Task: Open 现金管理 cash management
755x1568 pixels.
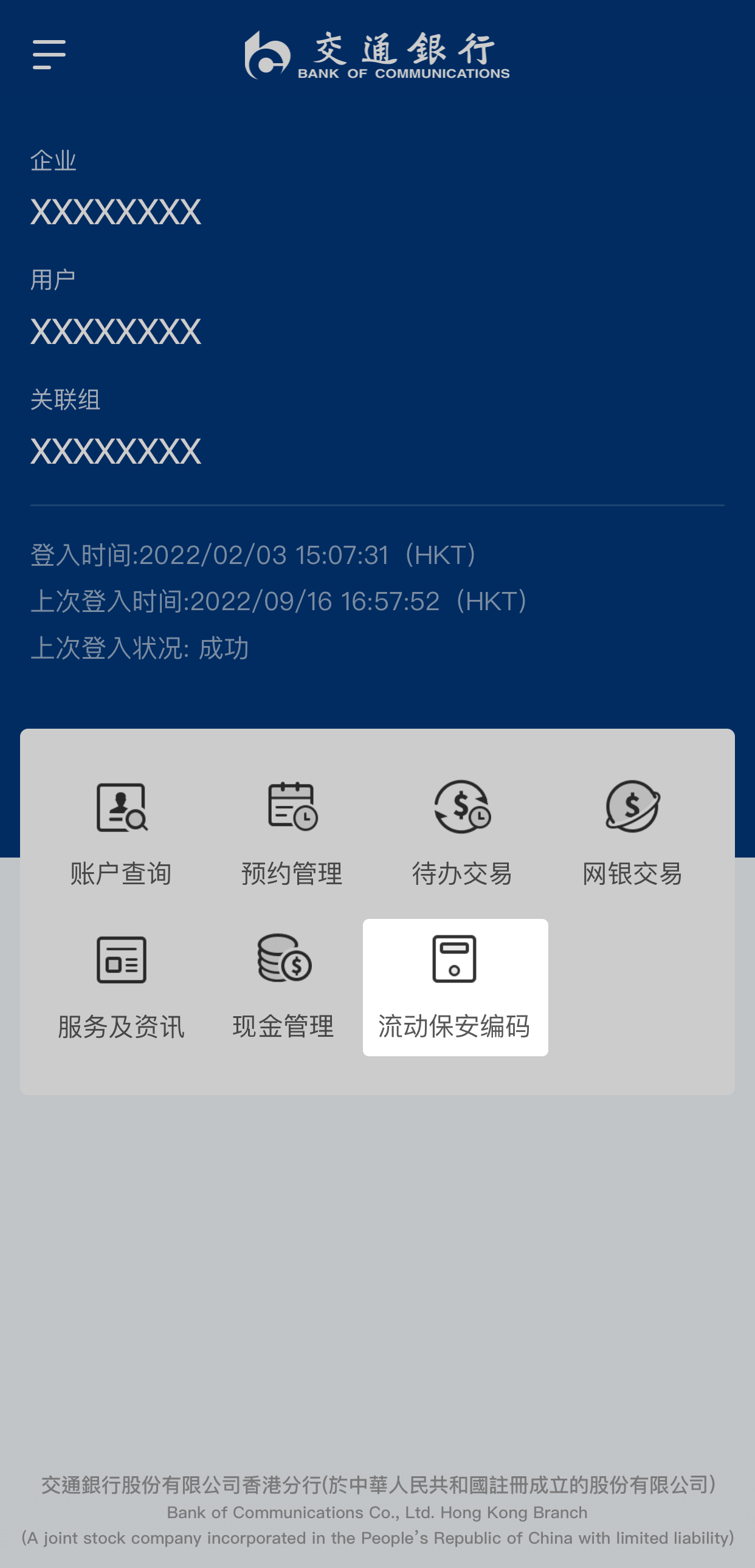Action: click(x=284, y=986)
